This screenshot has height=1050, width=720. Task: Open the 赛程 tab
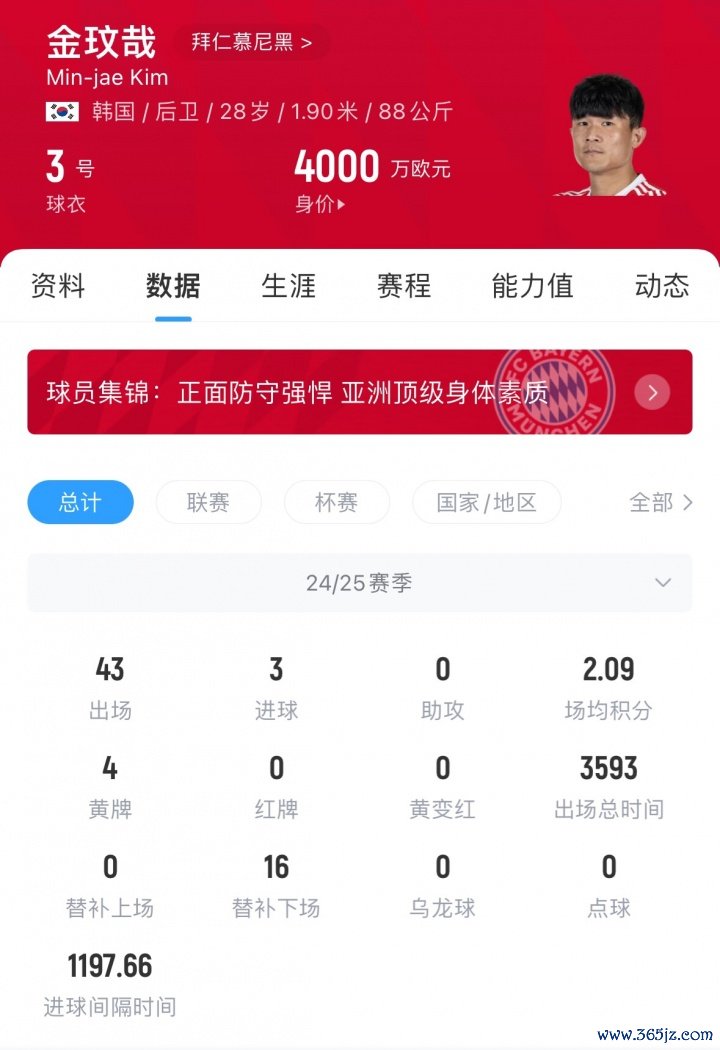403,286
